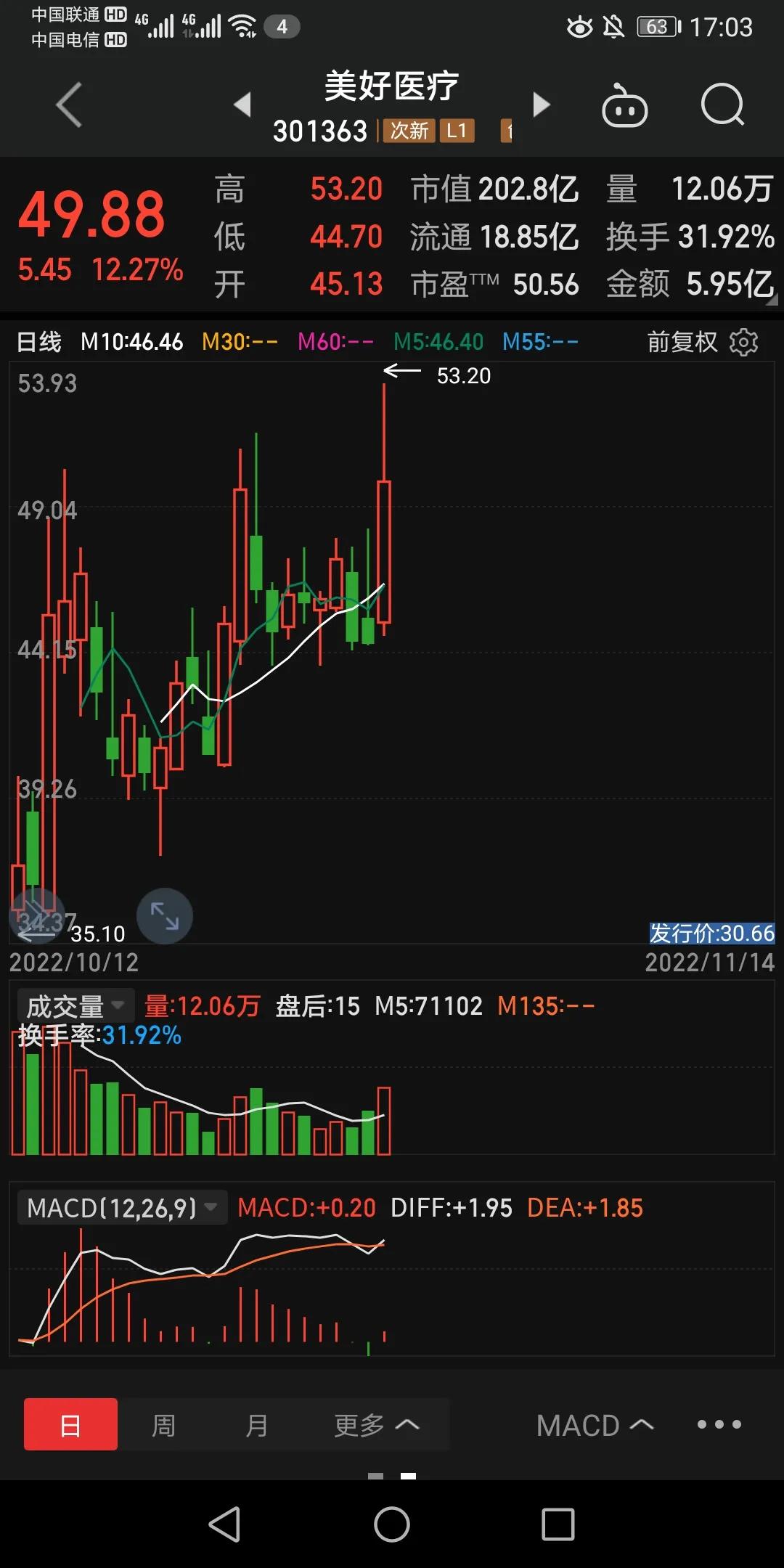Open the robot assistant icon
Image resolution: width=784 pixels, height=1568 pixels.
tap(624, 106)
